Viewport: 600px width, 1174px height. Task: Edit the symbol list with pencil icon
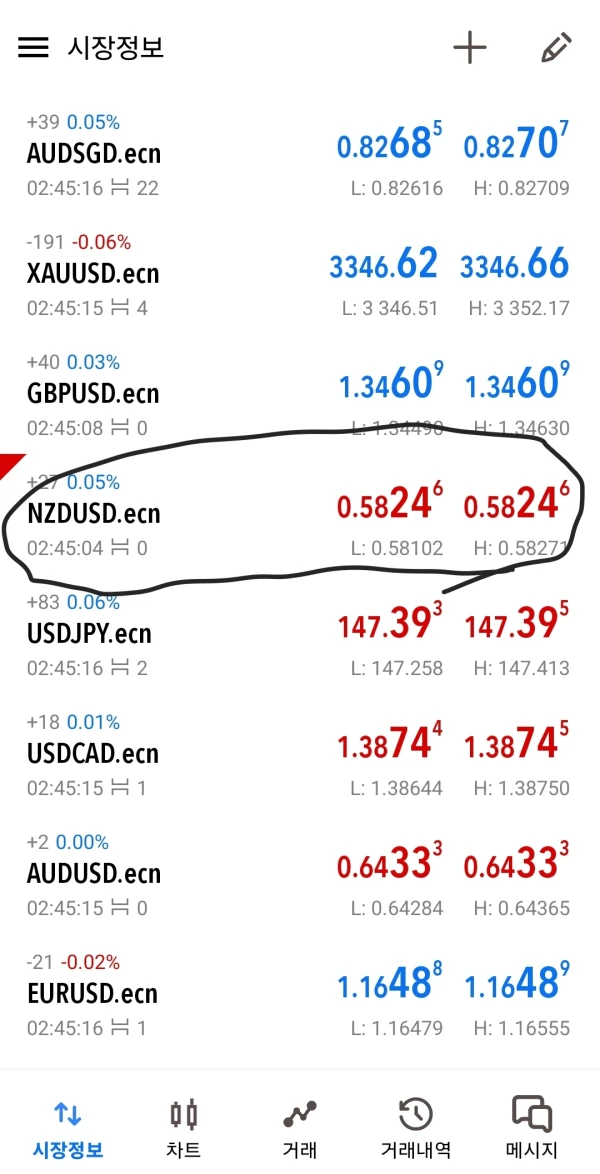click(x=555, y=48)
